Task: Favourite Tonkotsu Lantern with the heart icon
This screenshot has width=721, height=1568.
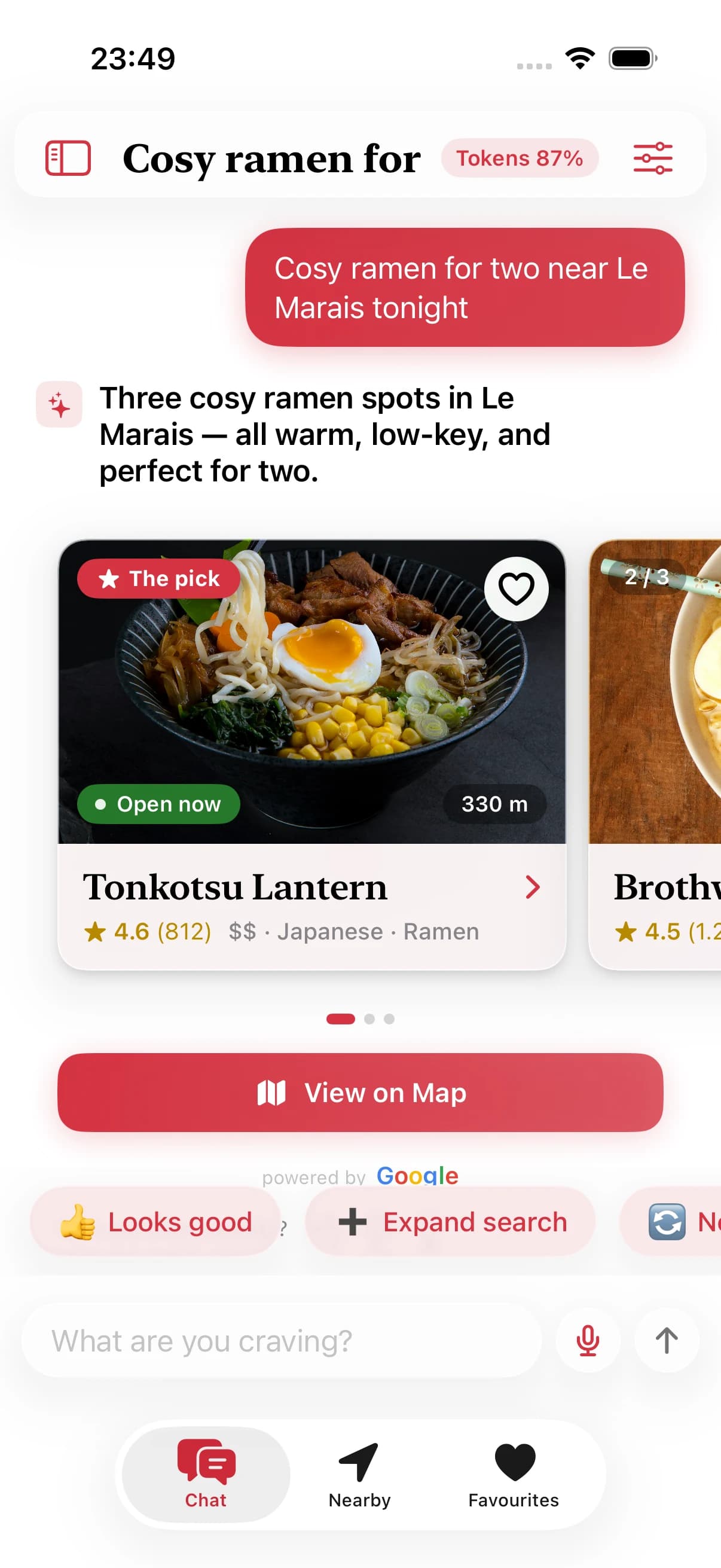Action: pyautogui.click(x=516, y=588)
